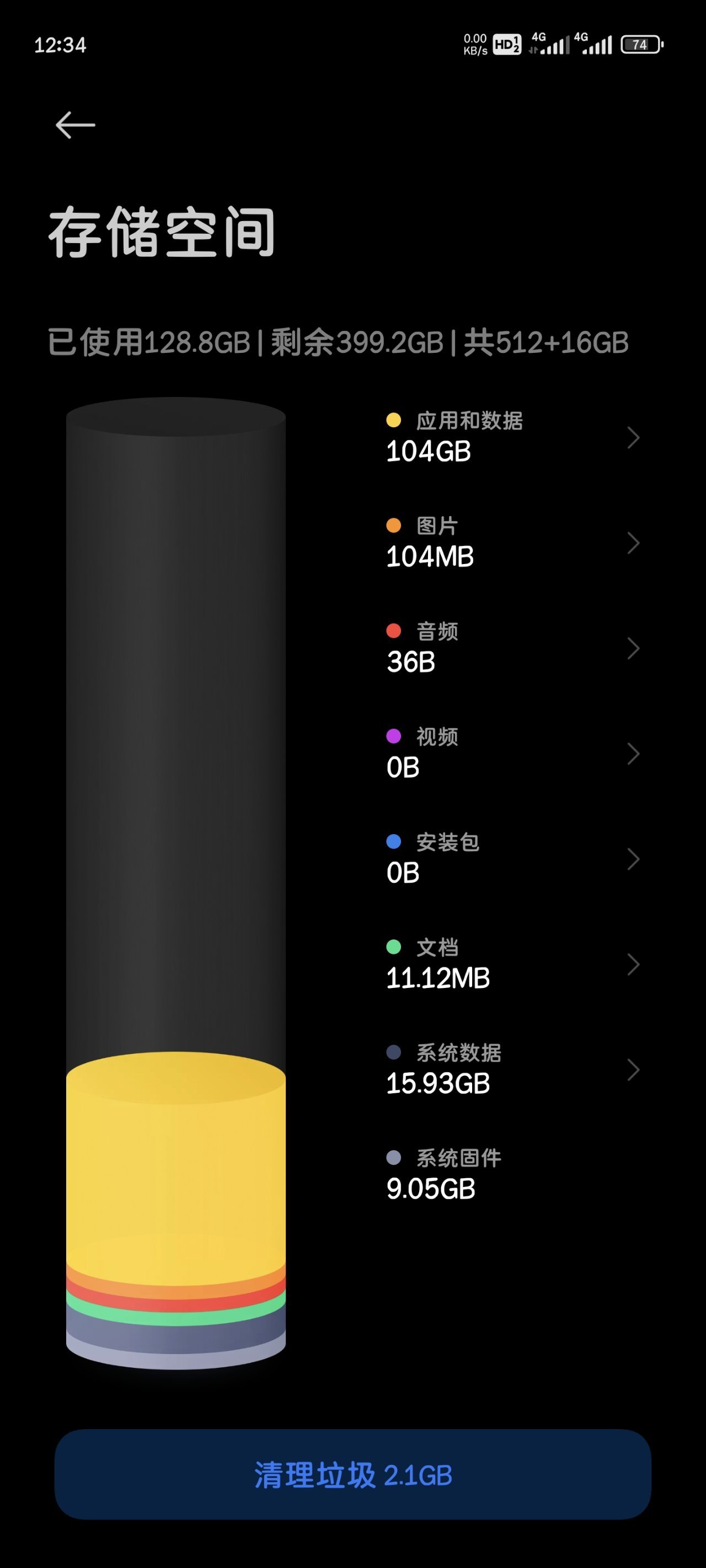Image resolution: width=706 pixels, height=1568 pixels.
Task: Go back using the top arrow
Action: pyautogui.click(x=76, y=125)
